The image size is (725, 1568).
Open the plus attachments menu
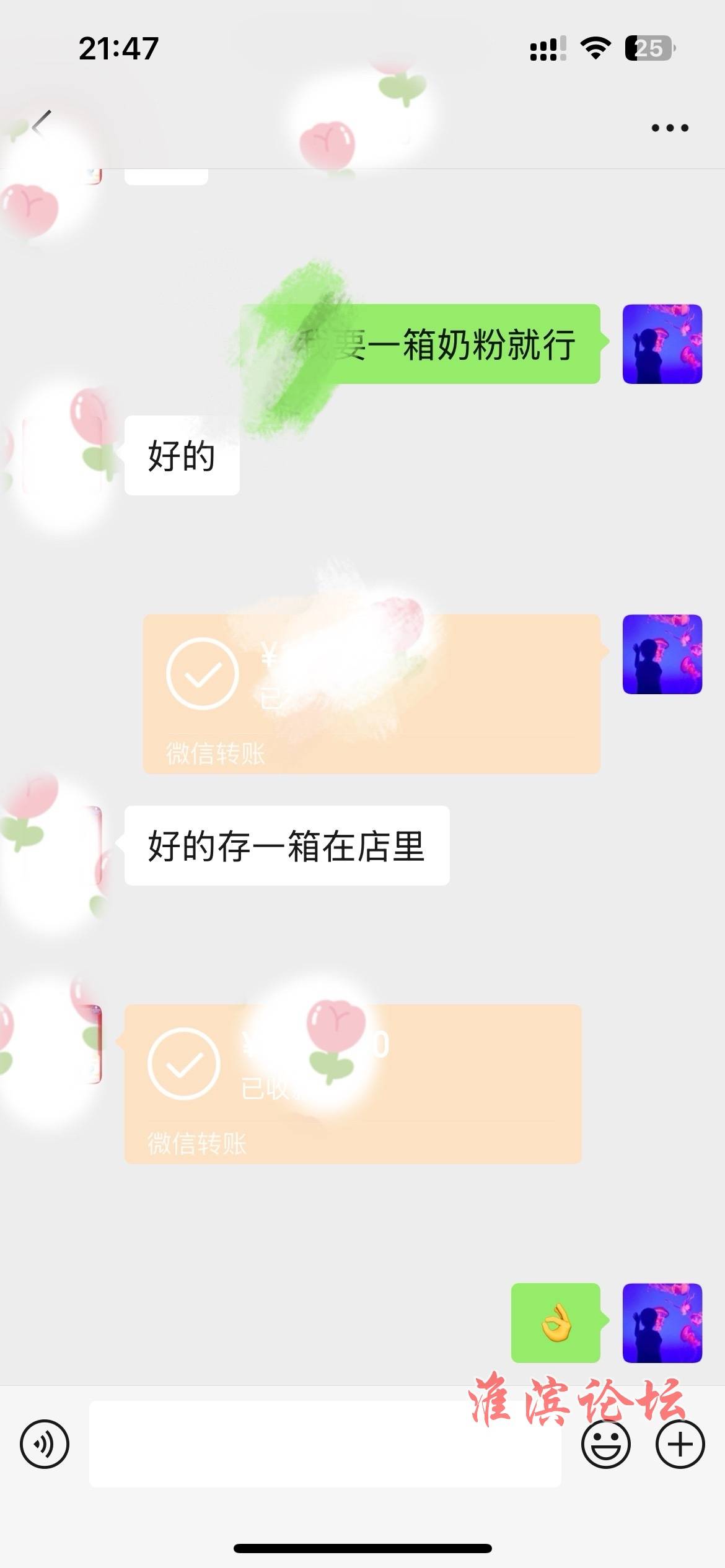680,1444
